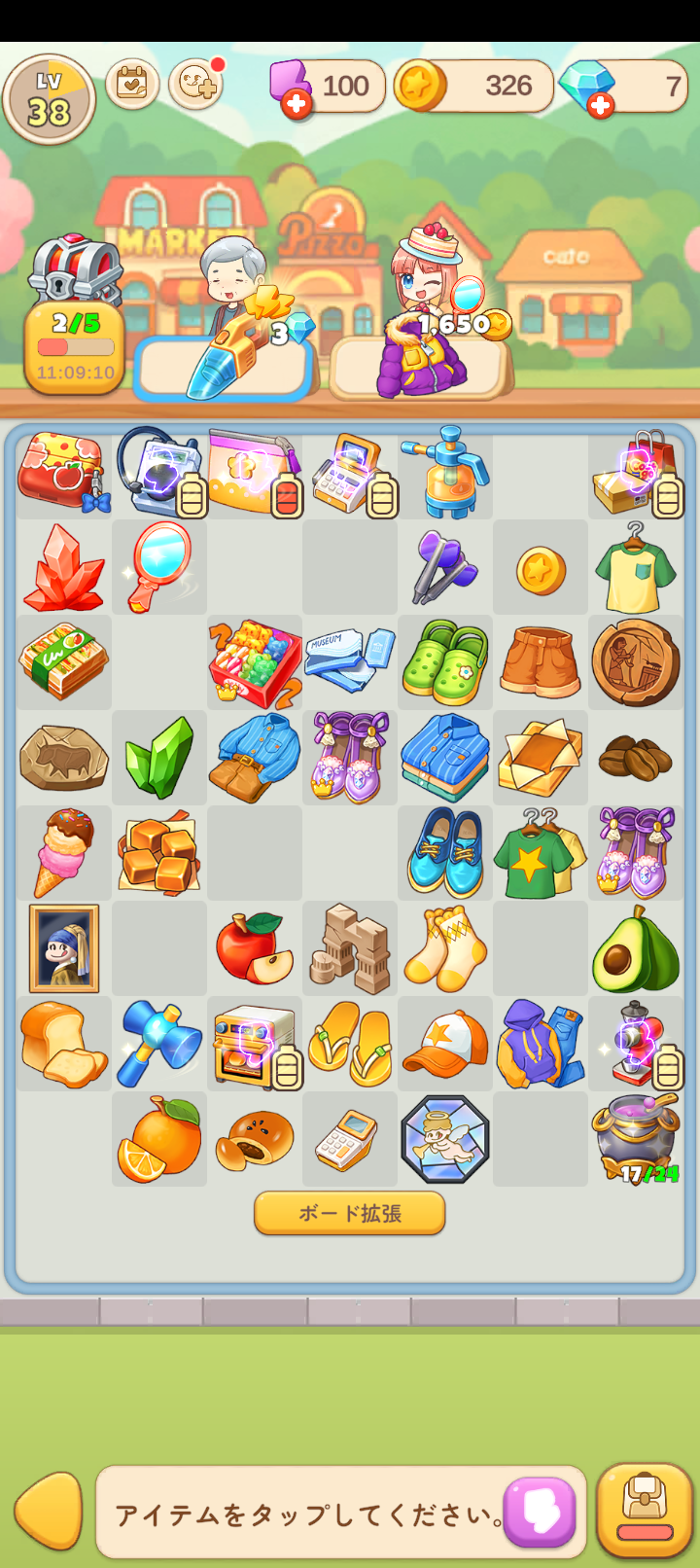
Task: Add more energy with the plus
Action: coord(297,104)
